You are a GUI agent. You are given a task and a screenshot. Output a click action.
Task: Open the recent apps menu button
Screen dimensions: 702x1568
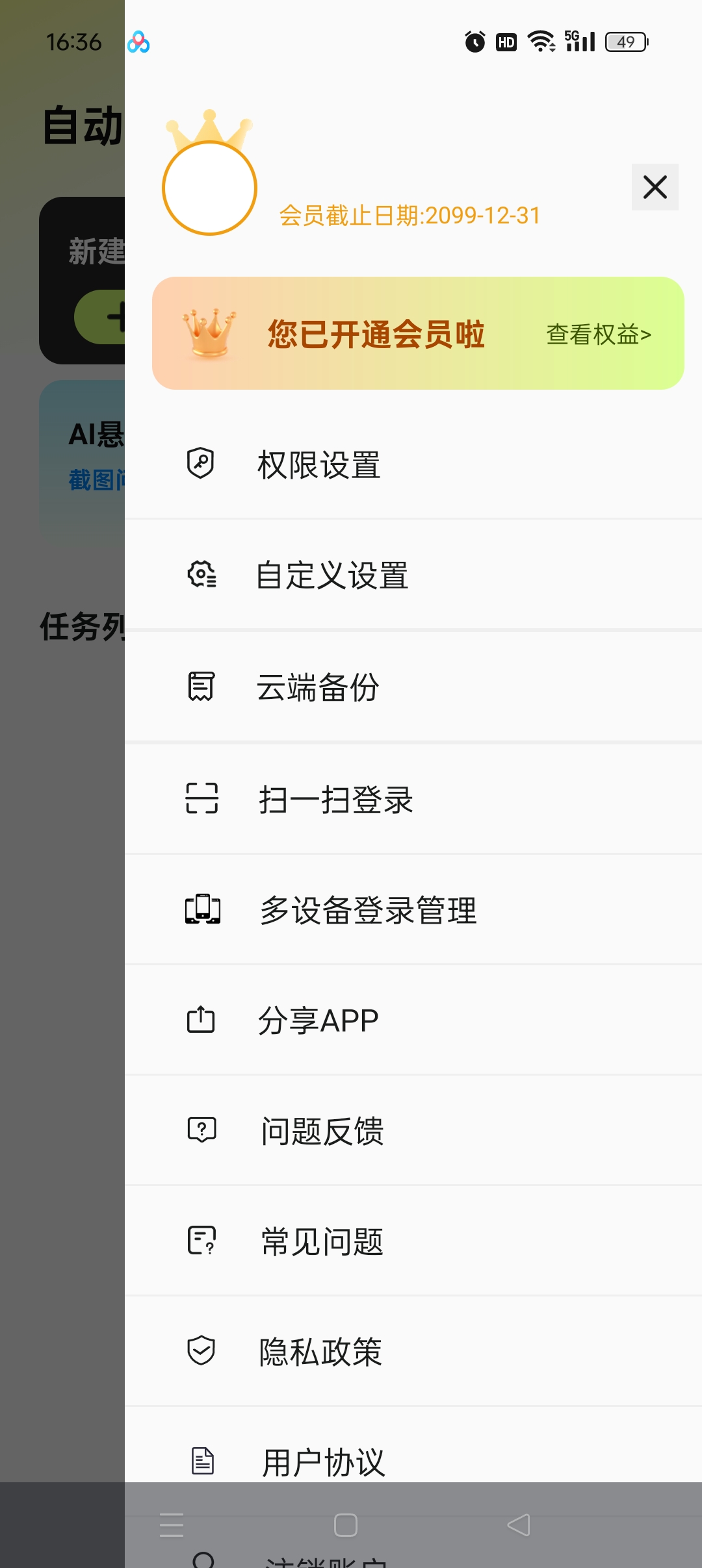173,1523
